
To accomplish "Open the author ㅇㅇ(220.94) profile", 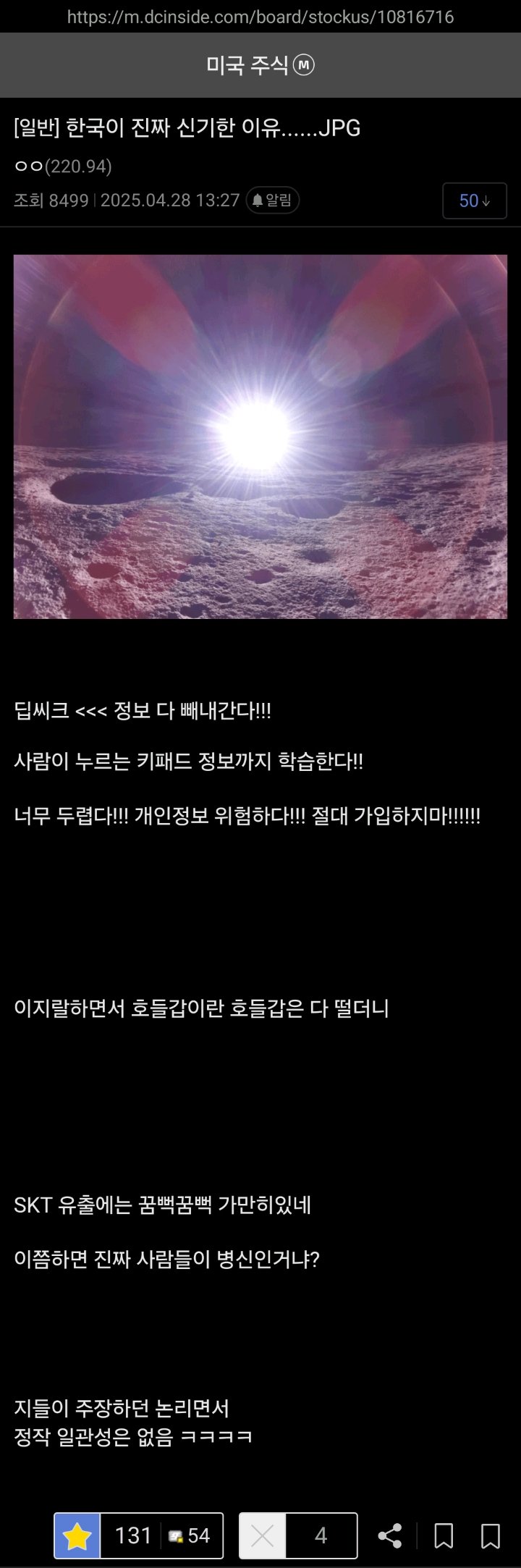I will (x=63, y=167).
